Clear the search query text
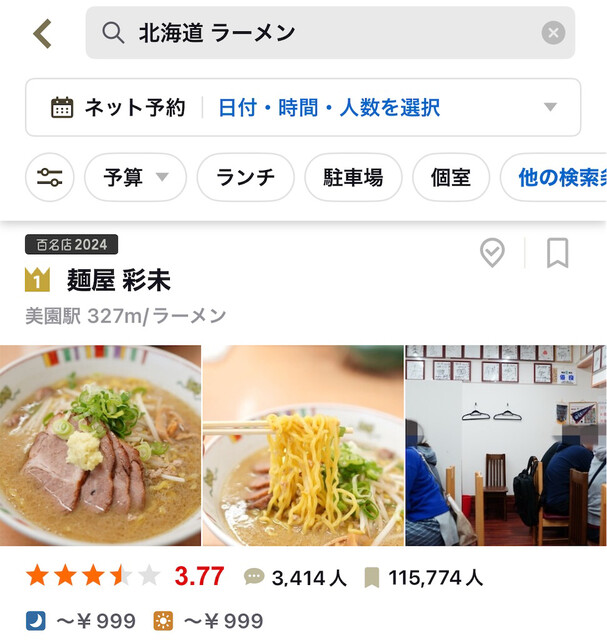Viewport: 607px width, 640px height. click(553, 33)
